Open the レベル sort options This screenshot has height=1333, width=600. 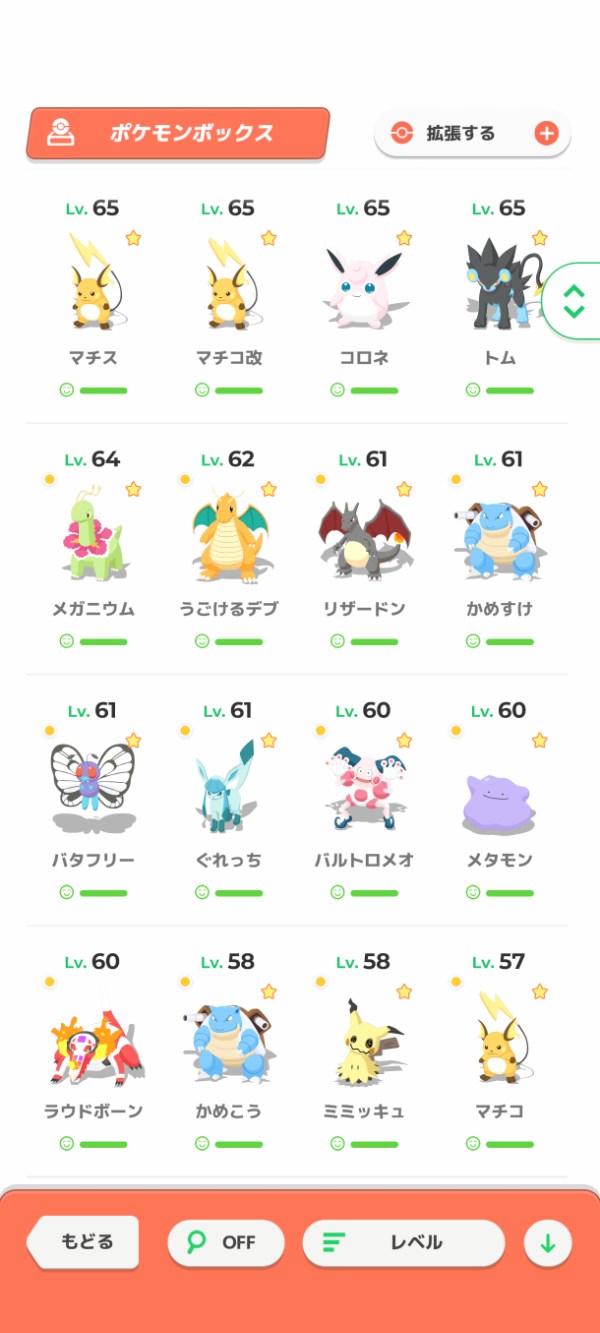point(403,1243)
